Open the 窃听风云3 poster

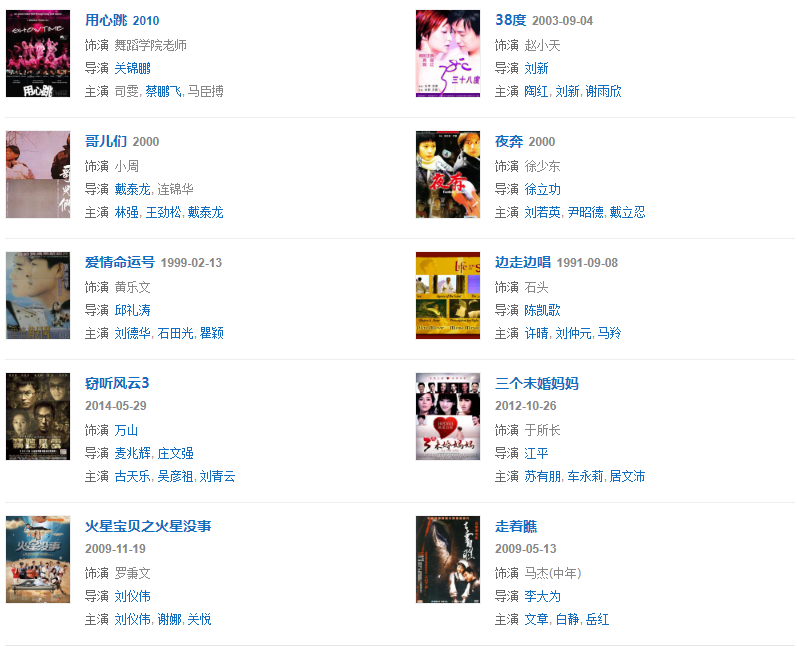click(38, 416)
